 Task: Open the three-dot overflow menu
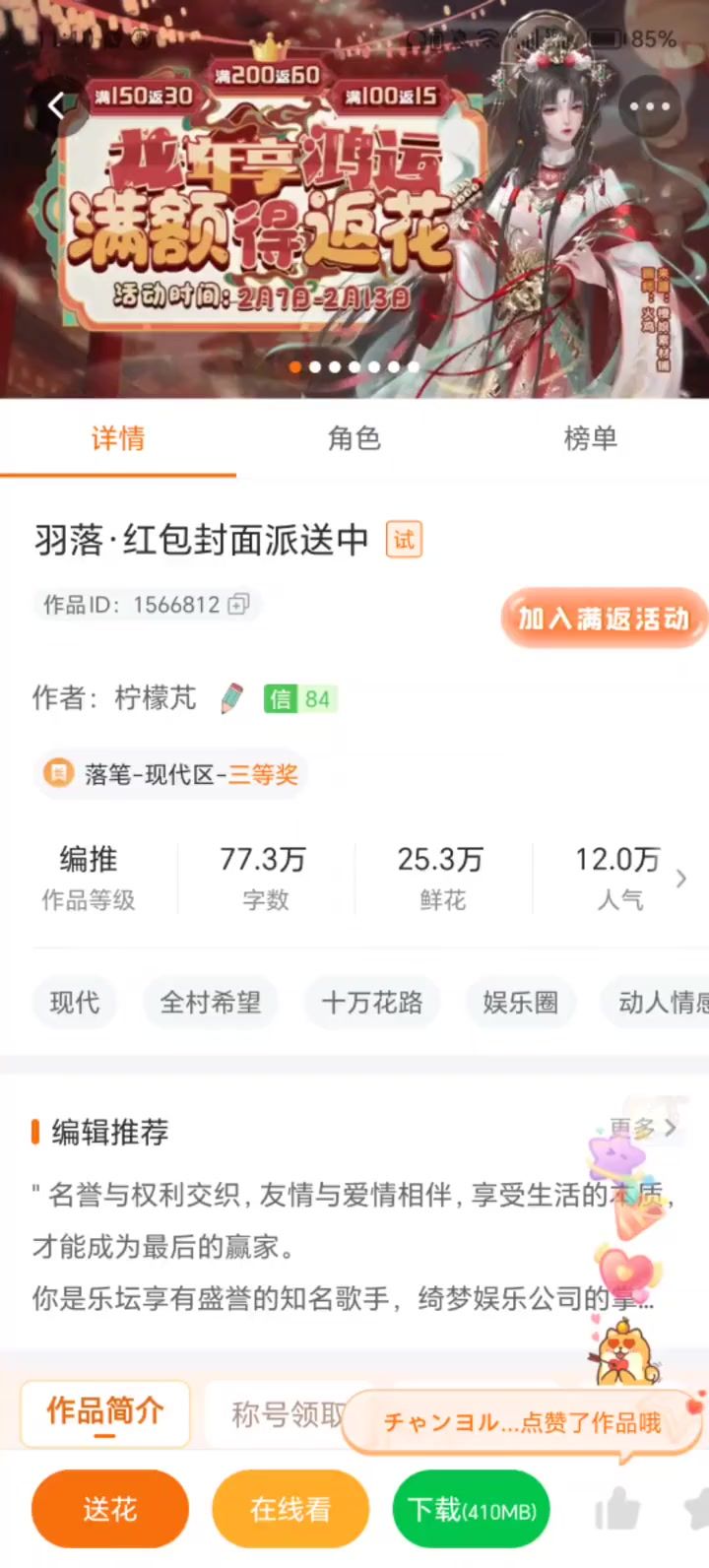tap(649, 106)
